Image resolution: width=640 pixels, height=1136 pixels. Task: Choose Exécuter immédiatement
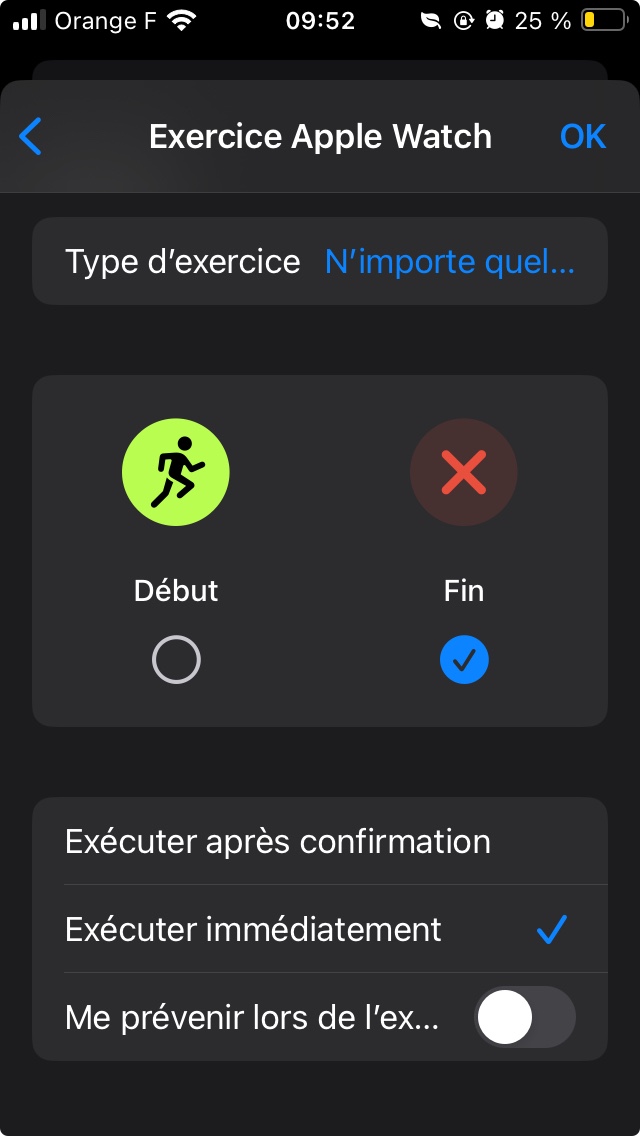320,930
